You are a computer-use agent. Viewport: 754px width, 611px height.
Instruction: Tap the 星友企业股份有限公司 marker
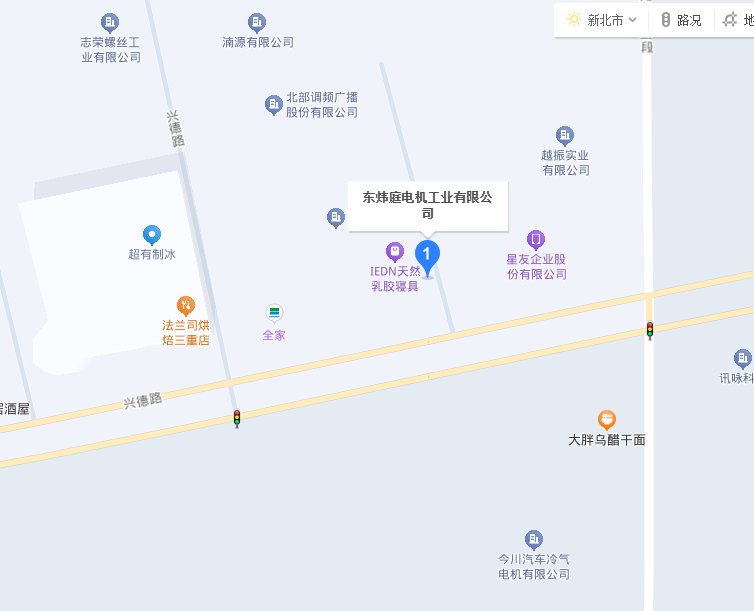coord(536,240)
